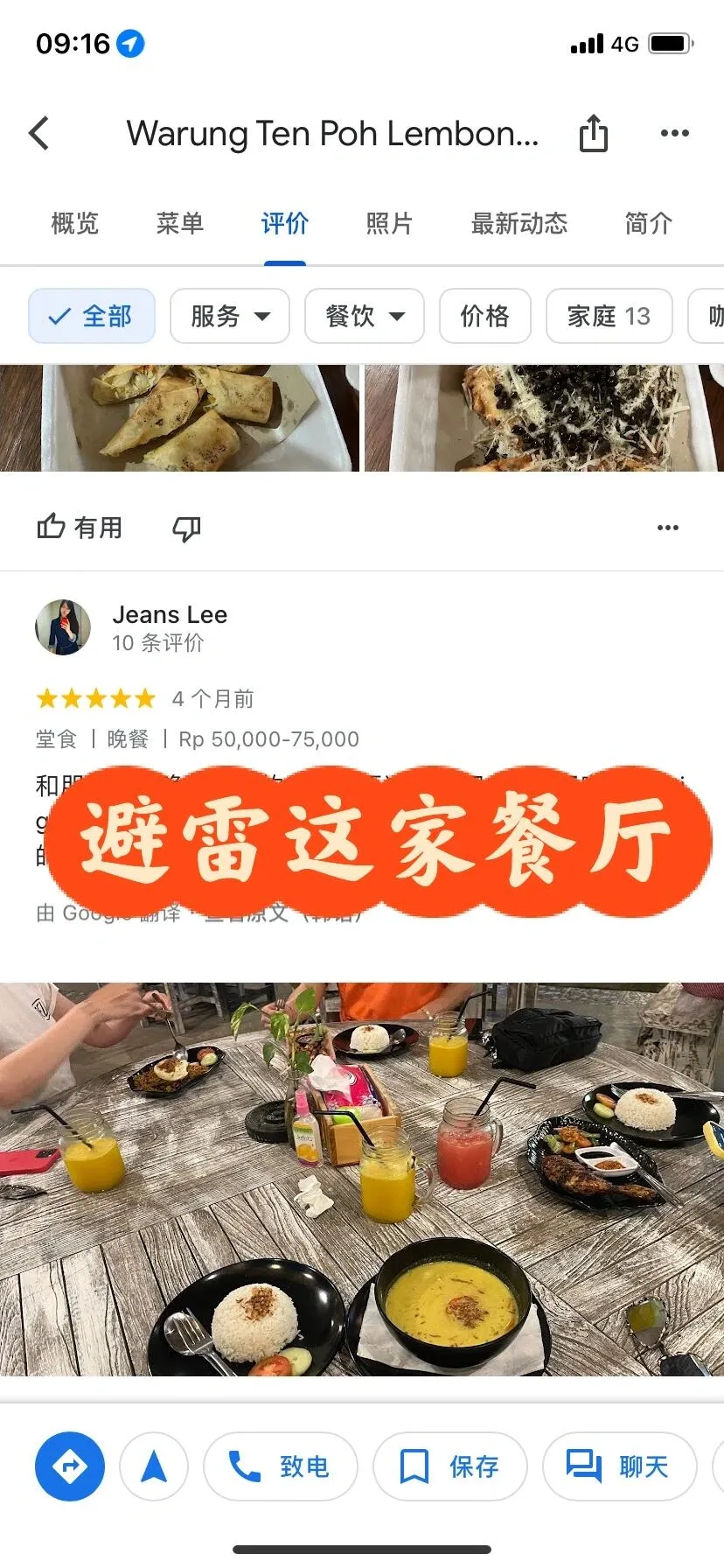Screen dimensions: 724x1568
Task: Switch to the 照片 tab
Action: pos(389,223)
